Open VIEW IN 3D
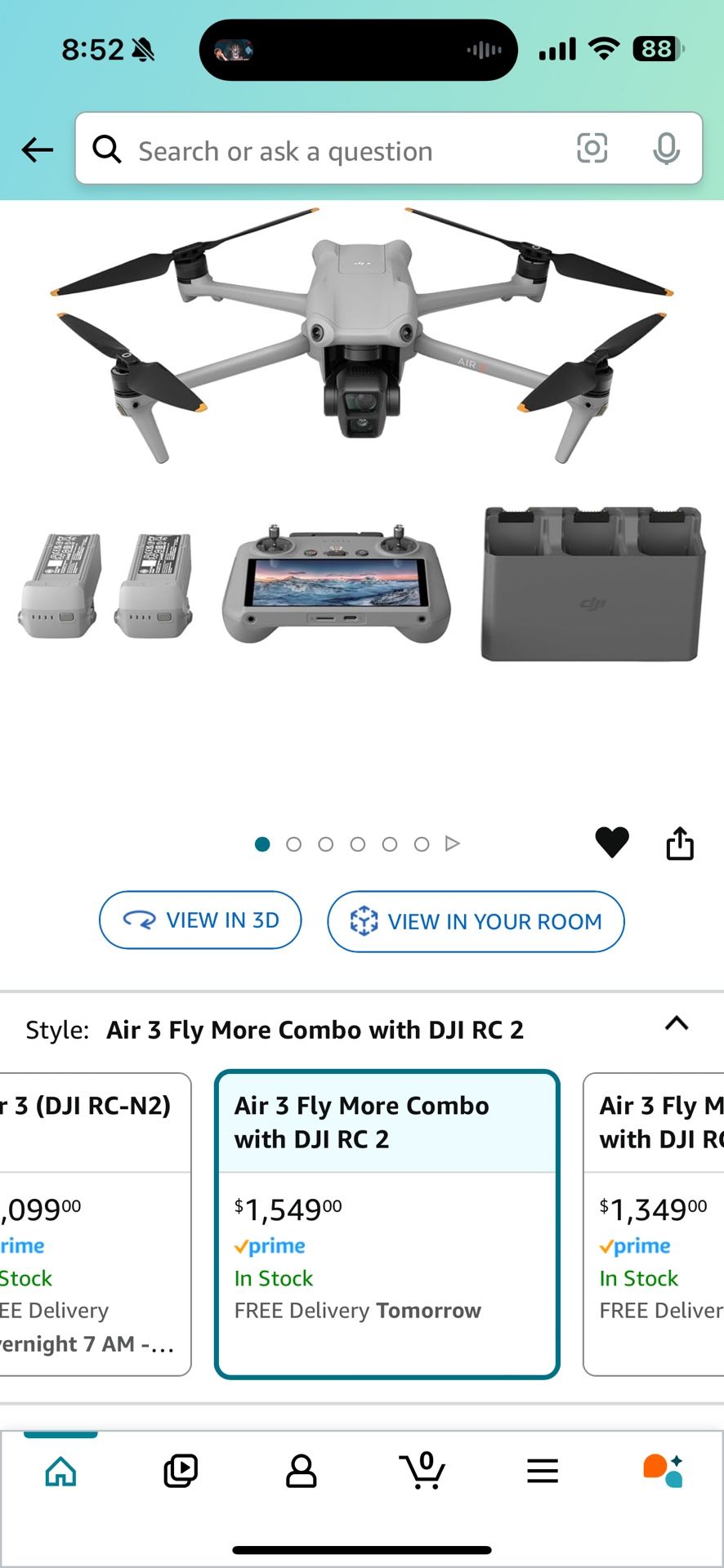Viewport: 724px width, 1568px height. [200, 920]
